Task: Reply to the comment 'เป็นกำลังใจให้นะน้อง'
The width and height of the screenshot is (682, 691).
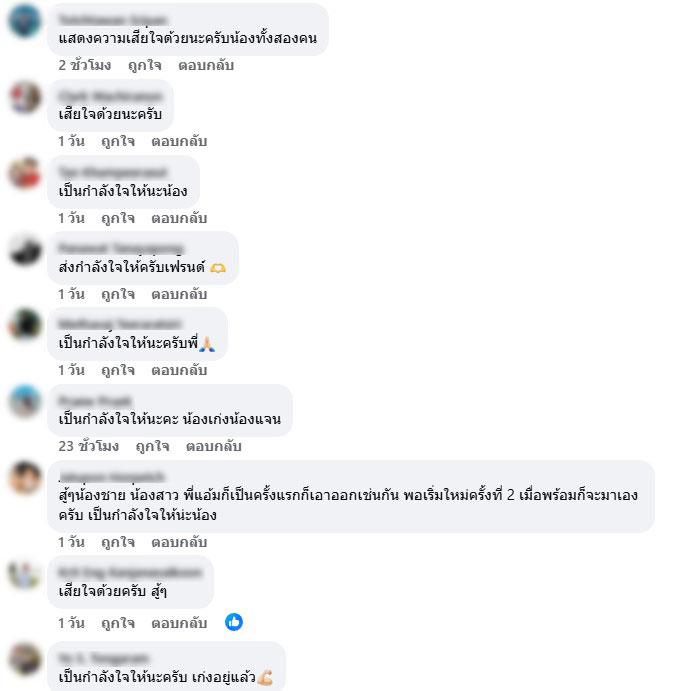Action: pyautogui.click(x=179, y=218)
